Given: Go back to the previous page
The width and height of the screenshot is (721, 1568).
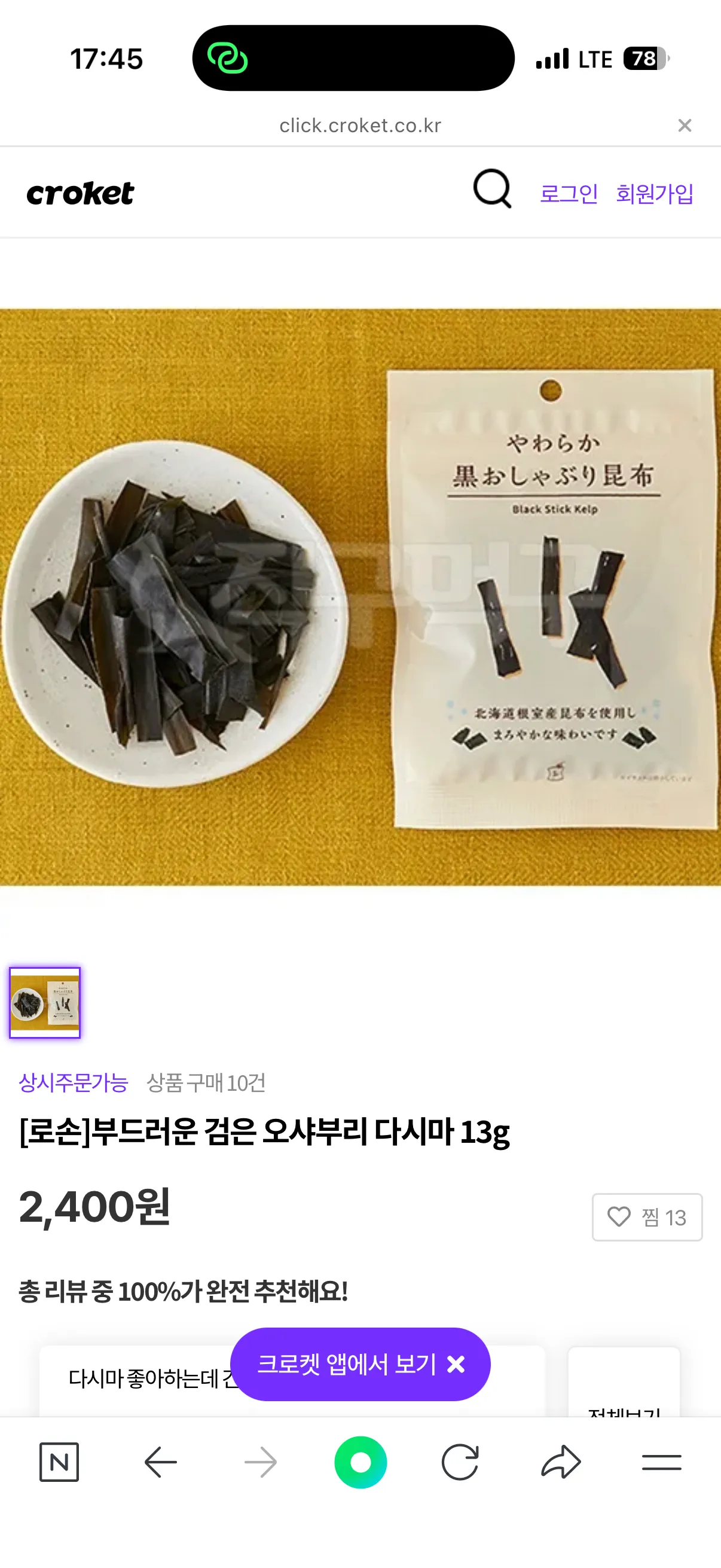Looking at the screenshot, I should [161, 1462].
